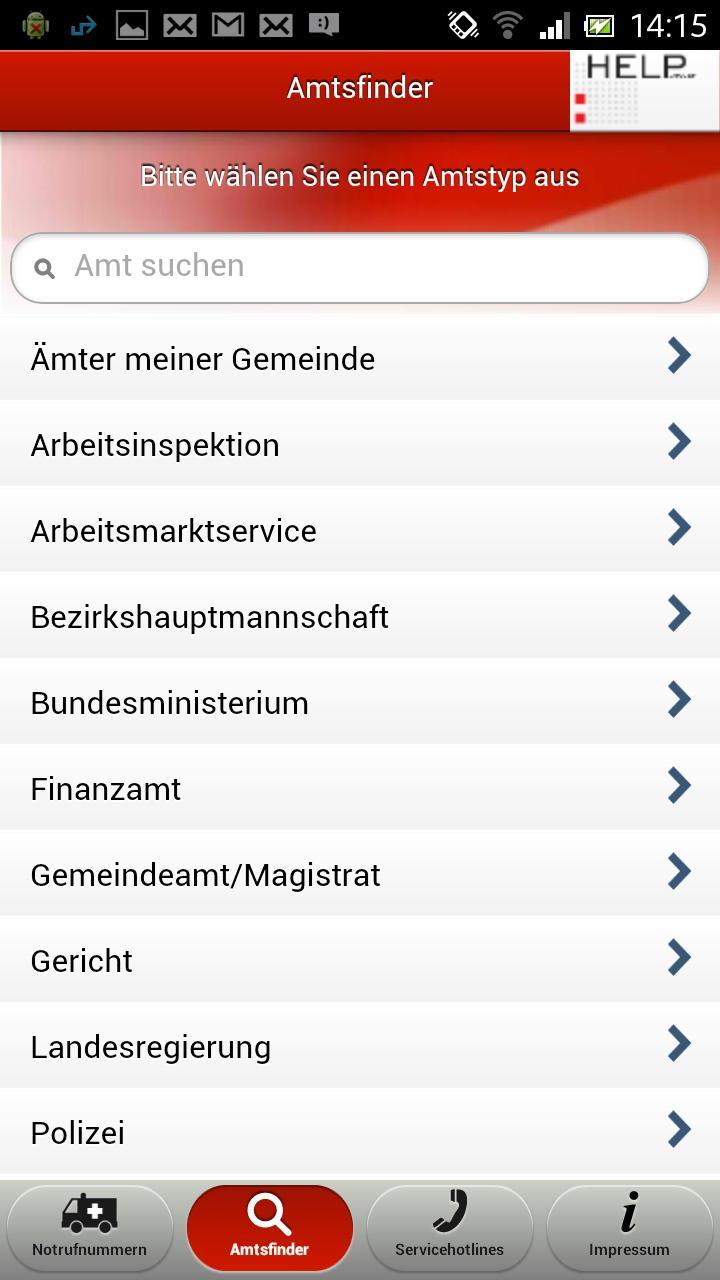Select Arbeitsinspektion from the list

[x=360, y=444]
